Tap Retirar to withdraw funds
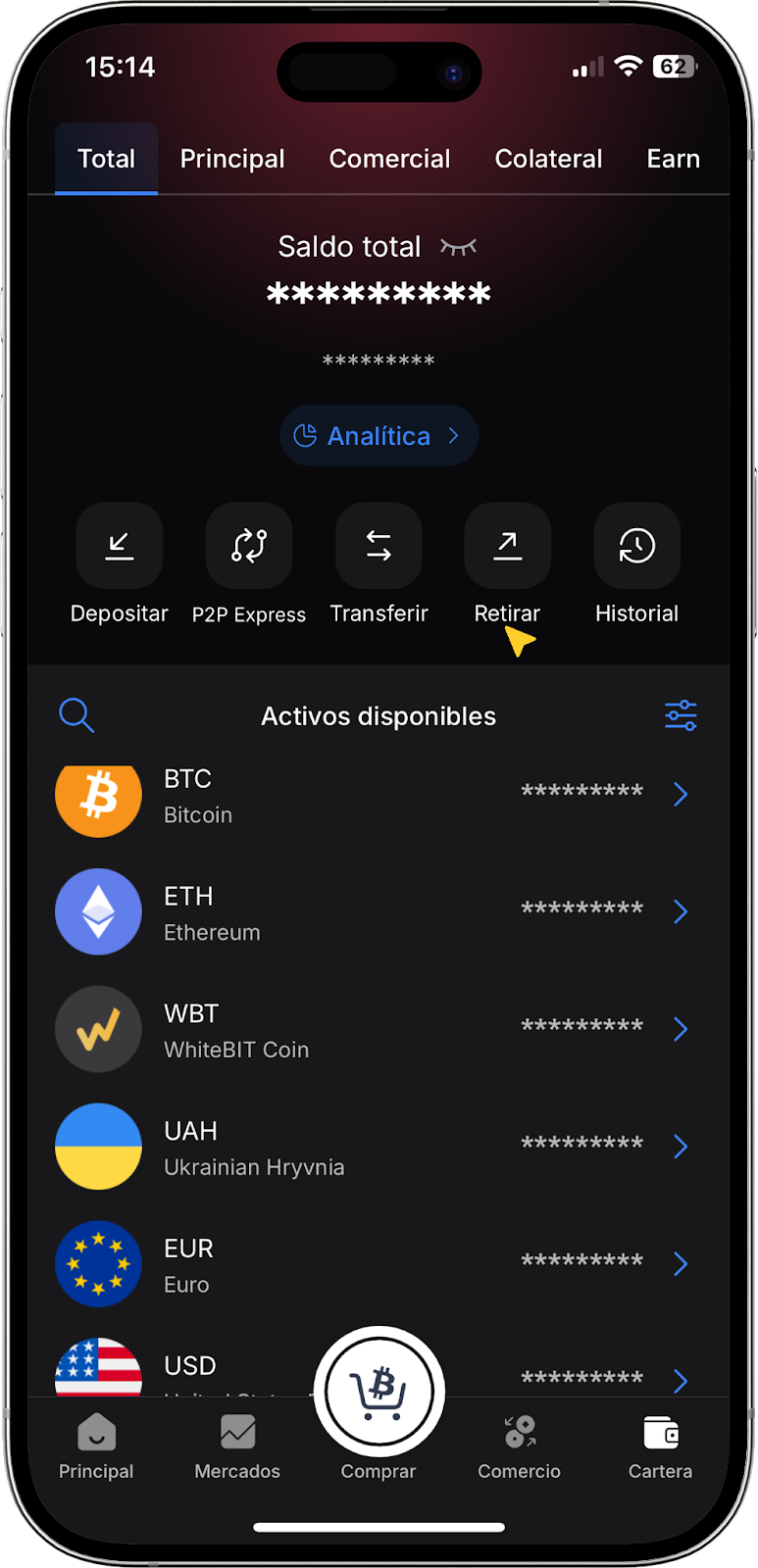The image size is (758, 1568). click(x=507, y=547)
